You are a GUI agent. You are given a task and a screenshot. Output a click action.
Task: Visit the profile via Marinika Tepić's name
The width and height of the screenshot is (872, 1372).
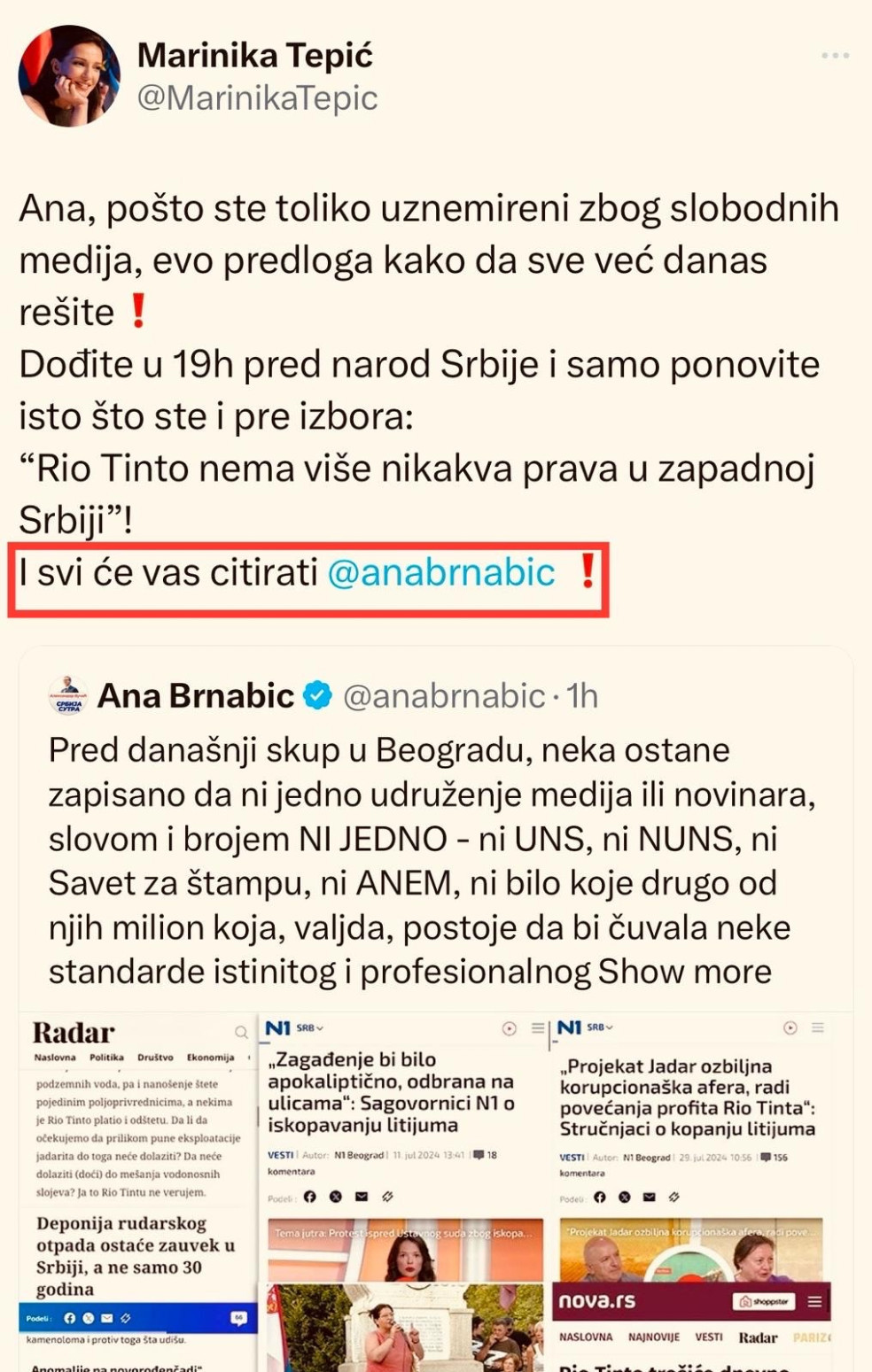click(x=255, y=56)
